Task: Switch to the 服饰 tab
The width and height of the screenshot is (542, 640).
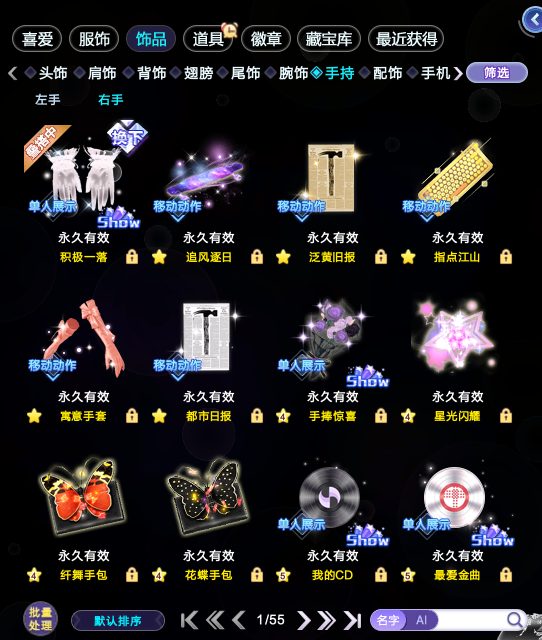Action: 94,39
